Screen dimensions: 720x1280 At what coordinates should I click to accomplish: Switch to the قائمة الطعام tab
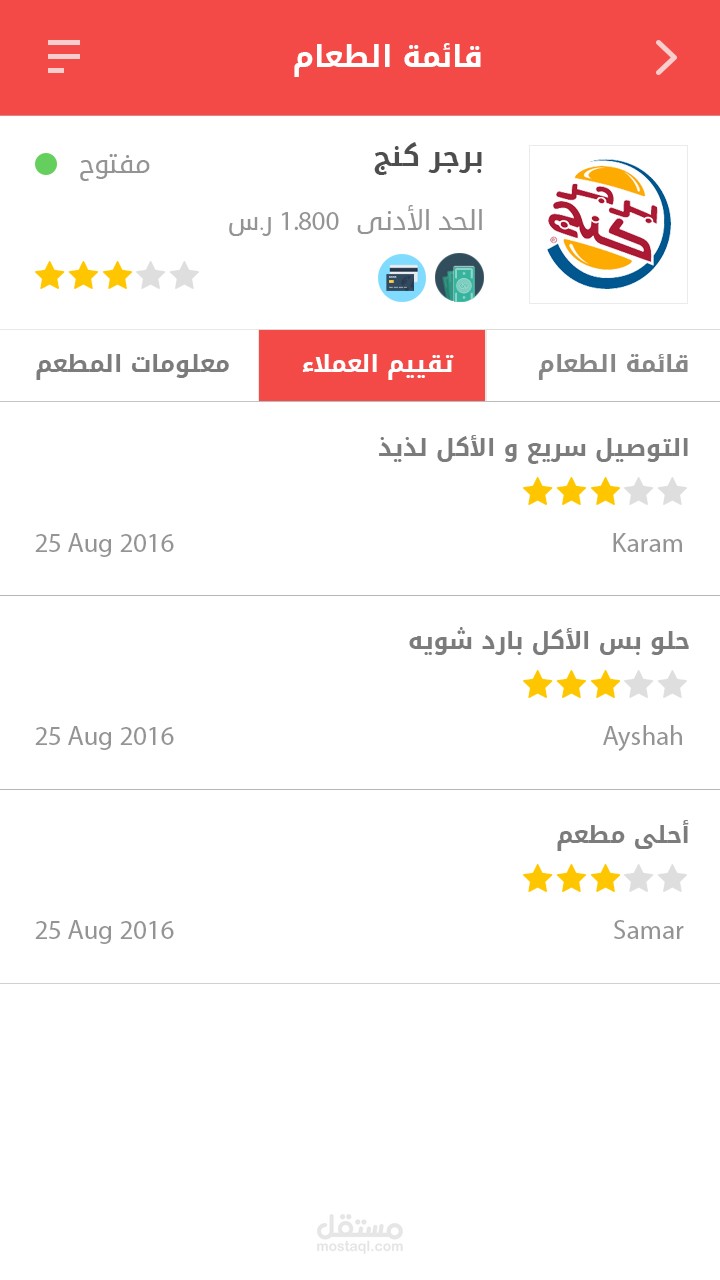pyautogui.click(x=613, y=365)
